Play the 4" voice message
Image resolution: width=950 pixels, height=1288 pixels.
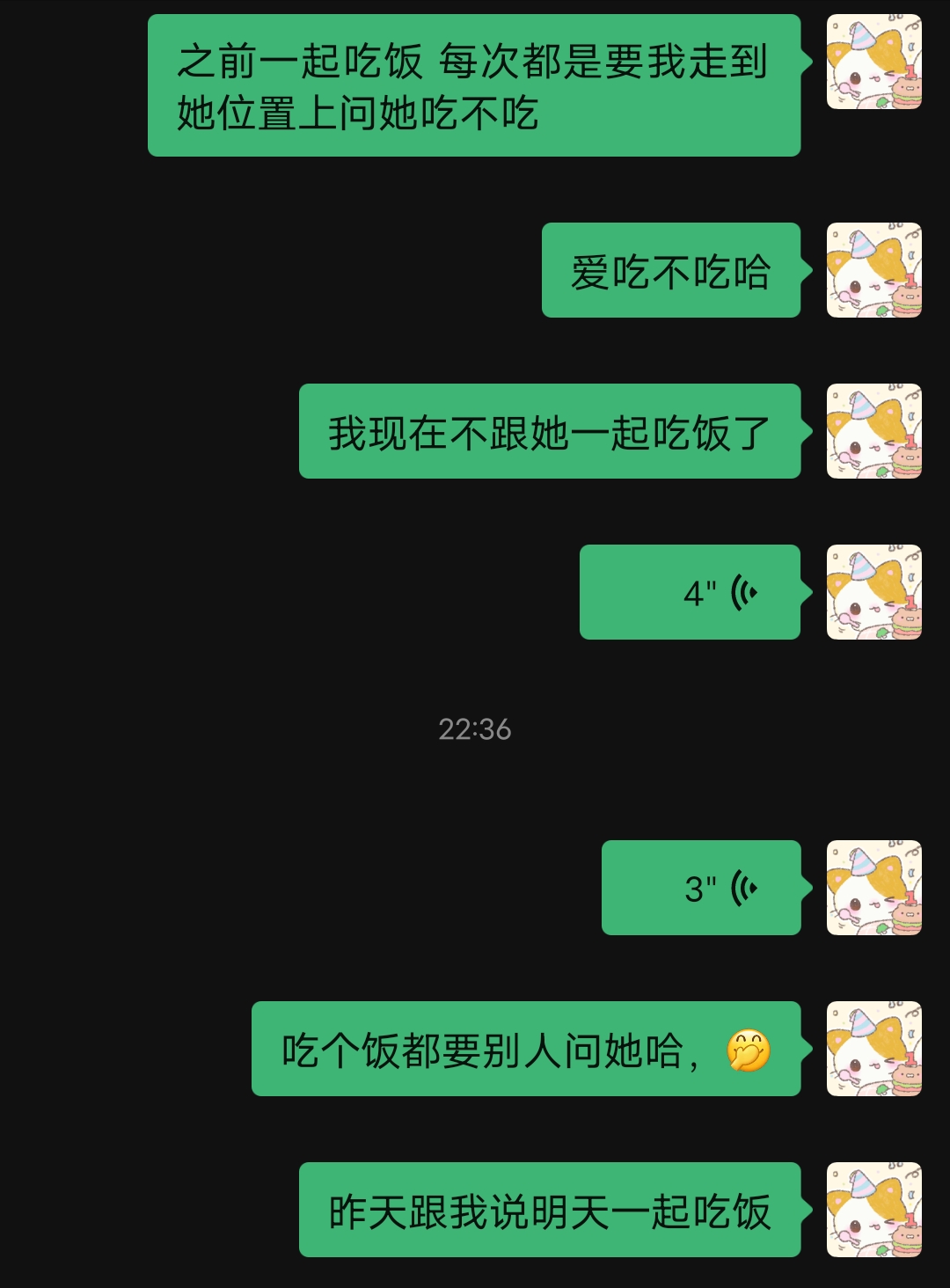691,592
